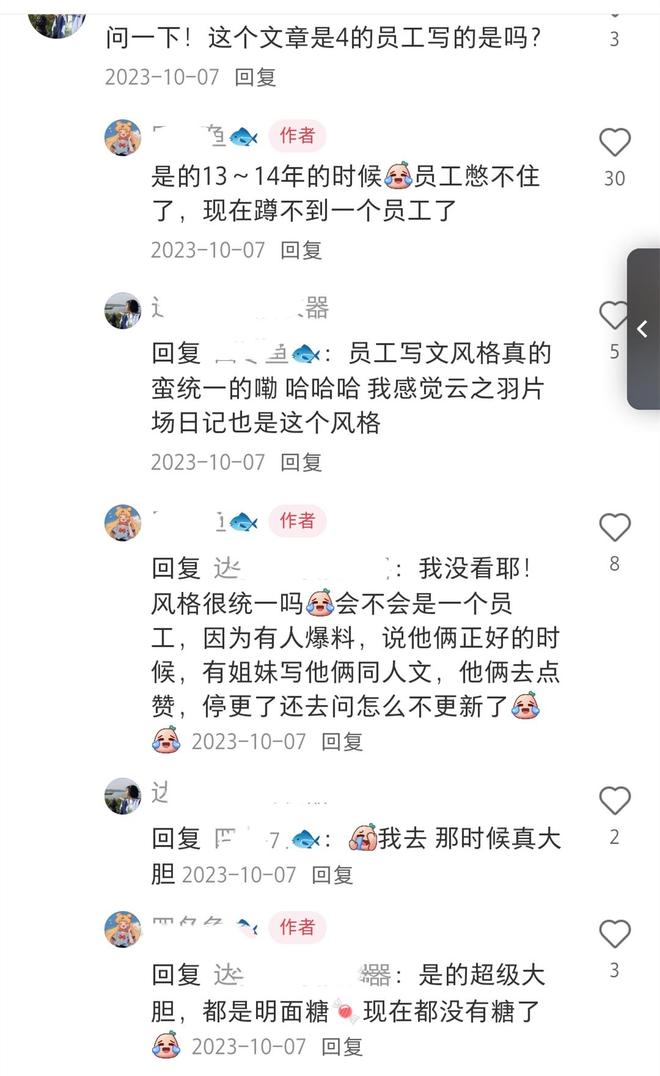
Task: Reply to the comment 现在蹲不到一个员工了
Action: point(301,250)
